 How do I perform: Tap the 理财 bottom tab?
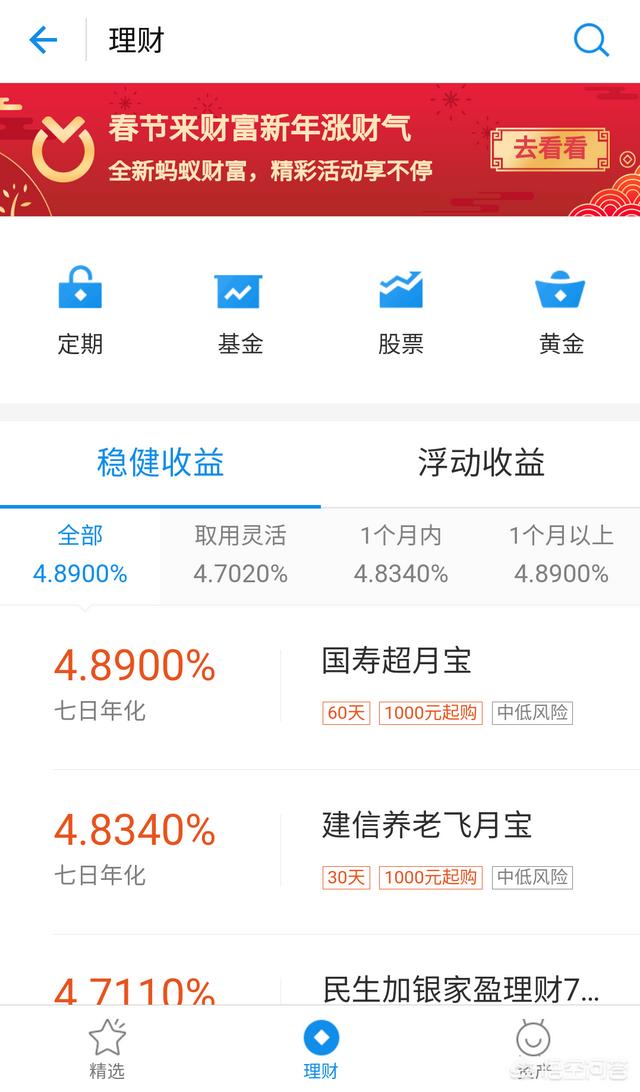(321, 1048)
